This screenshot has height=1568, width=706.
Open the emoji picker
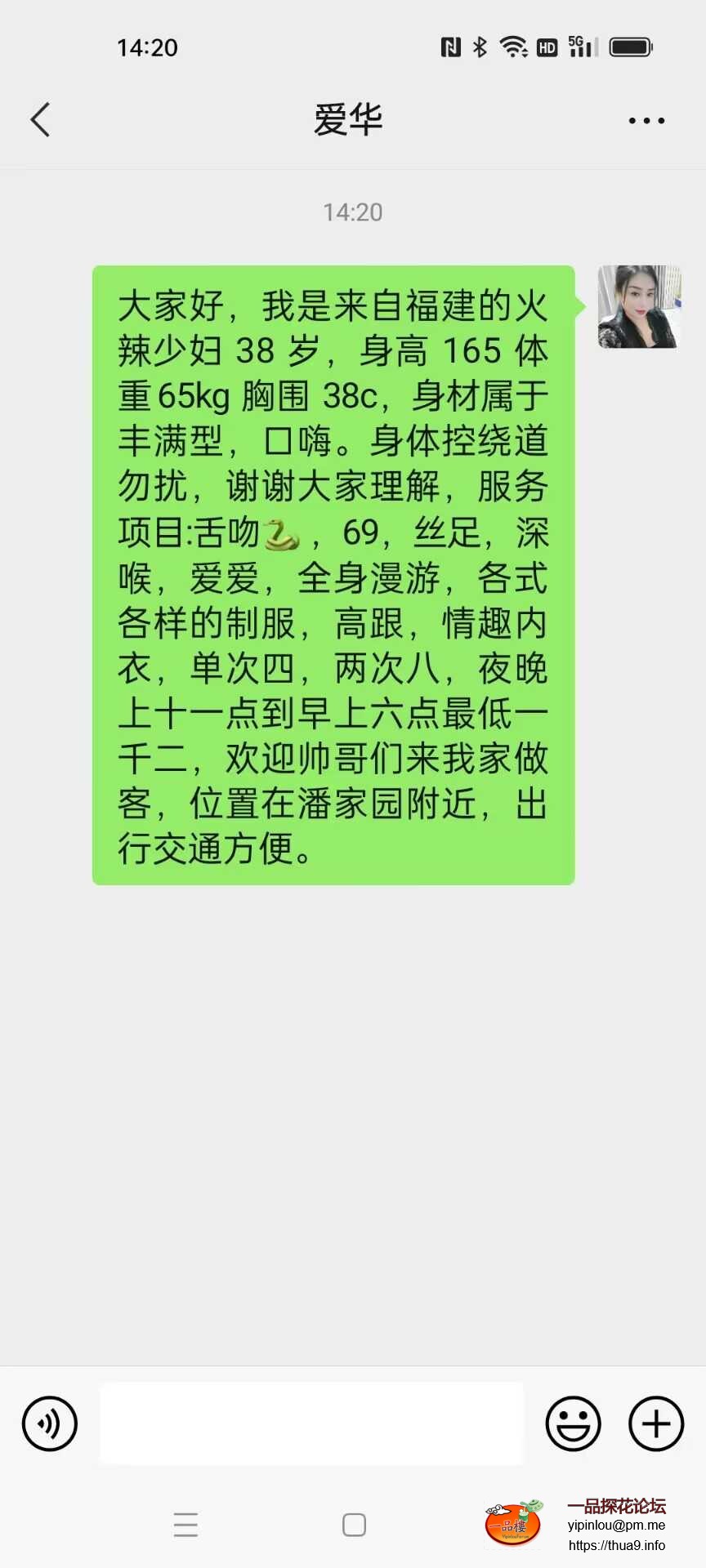(x=573, y=1423)
